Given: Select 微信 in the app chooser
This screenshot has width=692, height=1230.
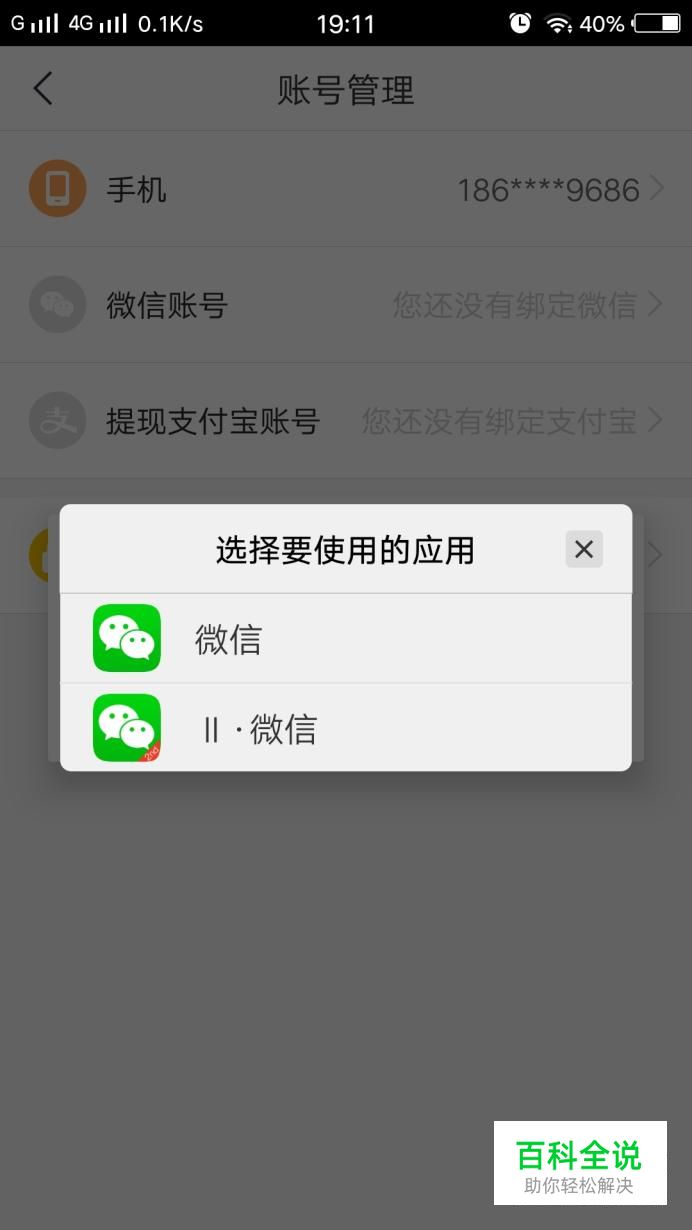Looking at the screenshot, I should point(346,638).
